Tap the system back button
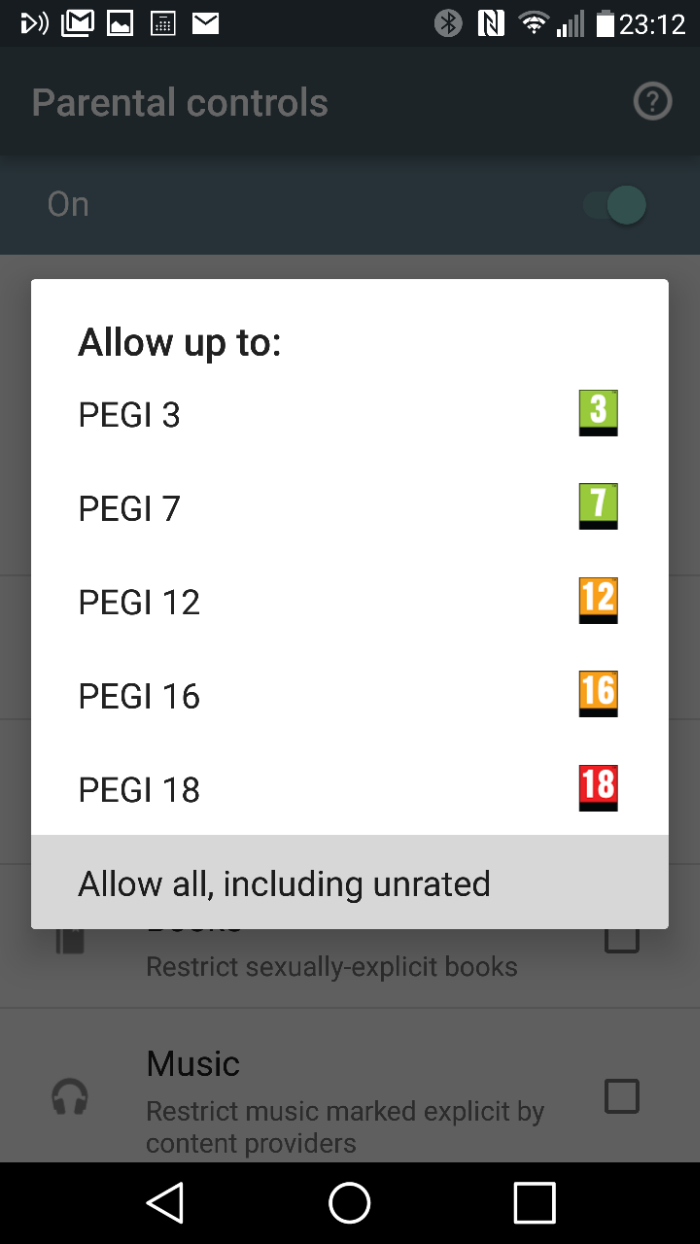This screenshot has width=700, height=1244. (166, 1202)
